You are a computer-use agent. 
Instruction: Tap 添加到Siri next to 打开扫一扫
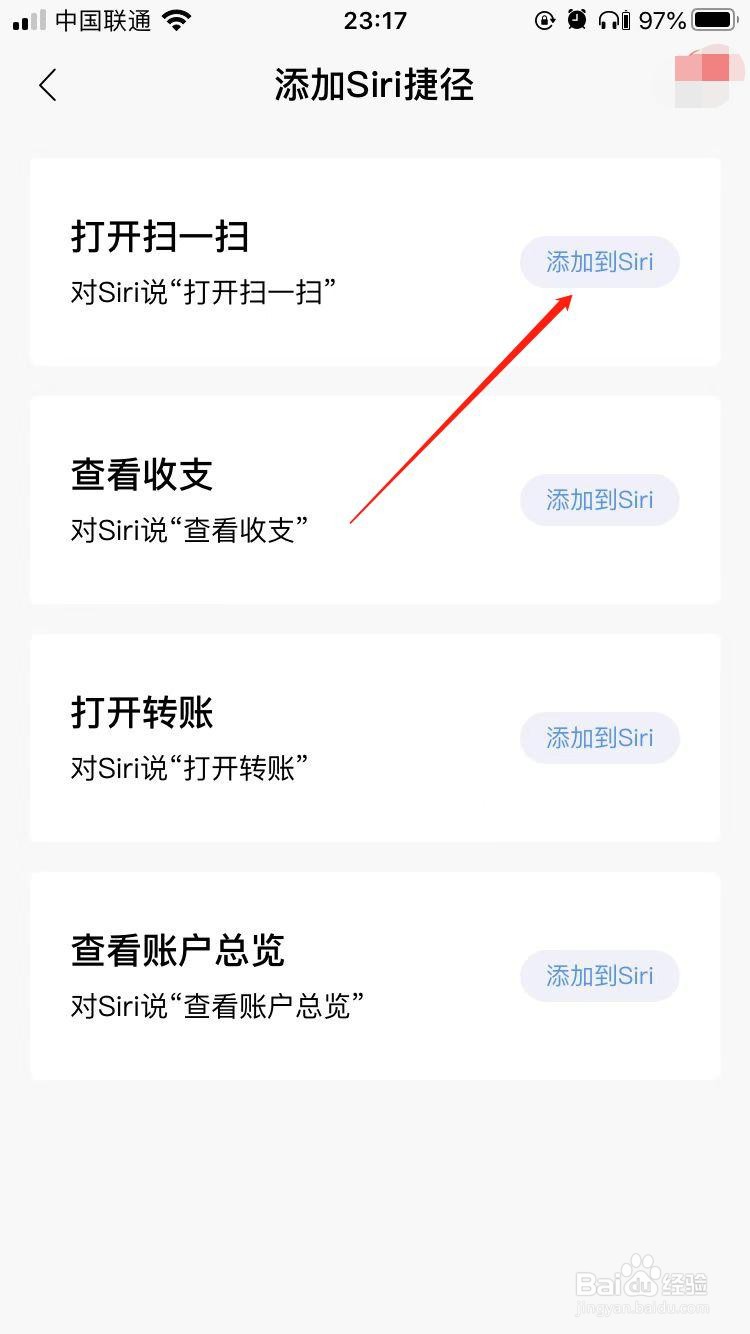point(599,261)
